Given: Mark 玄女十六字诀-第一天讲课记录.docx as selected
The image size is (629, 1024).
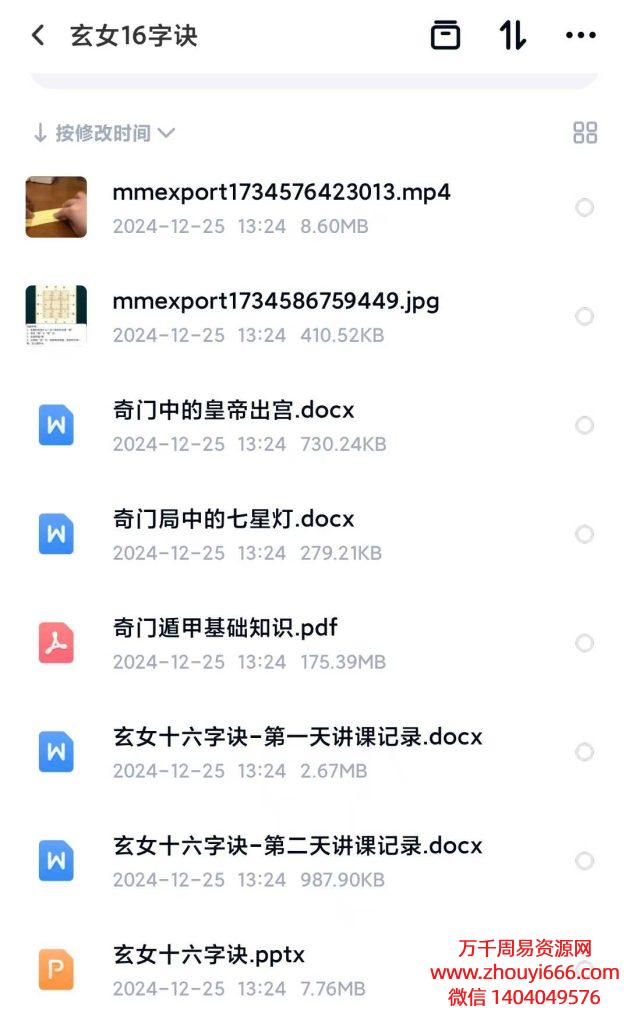Looking at the screenshot, I should coord(585,753).
